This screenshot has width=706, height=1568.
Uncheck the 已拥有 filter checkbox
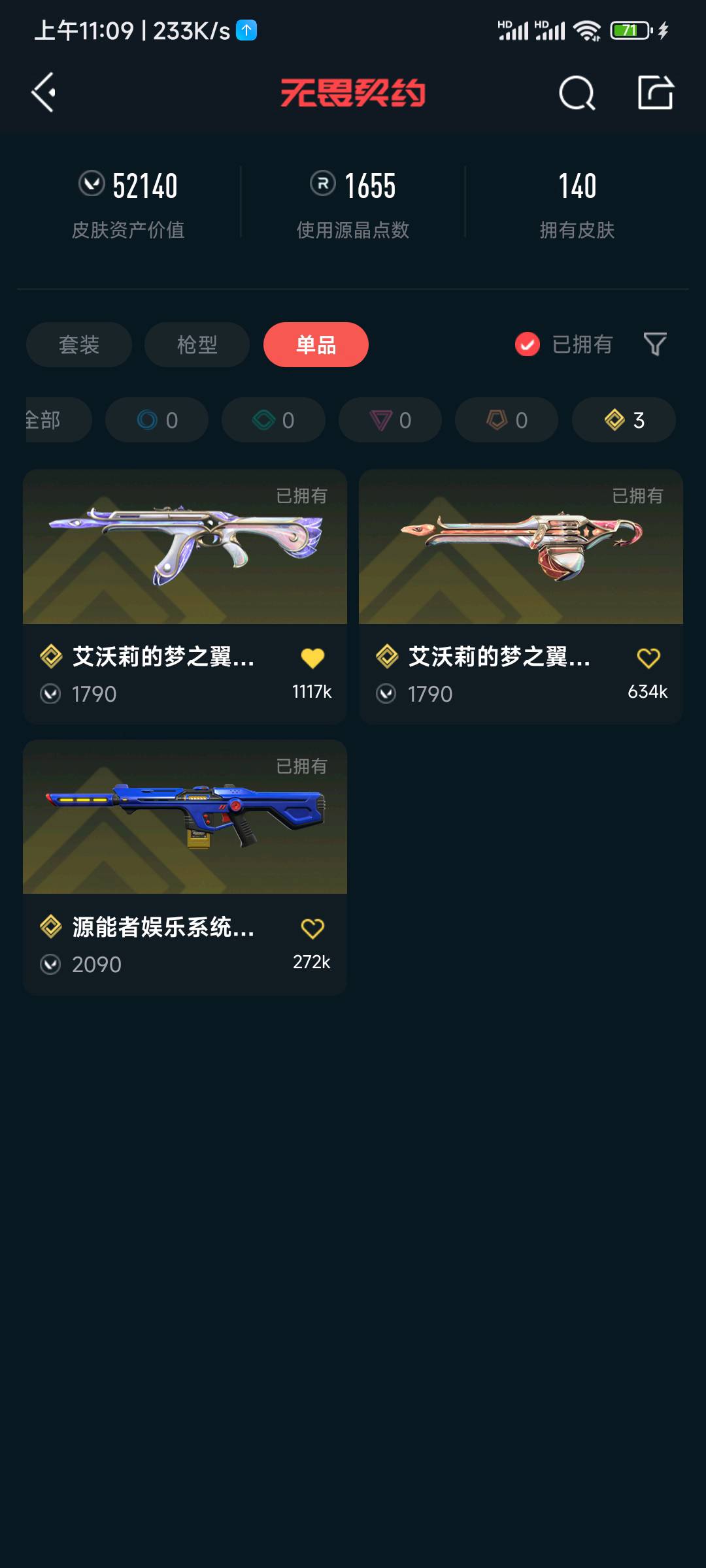[x=528, y=344]
